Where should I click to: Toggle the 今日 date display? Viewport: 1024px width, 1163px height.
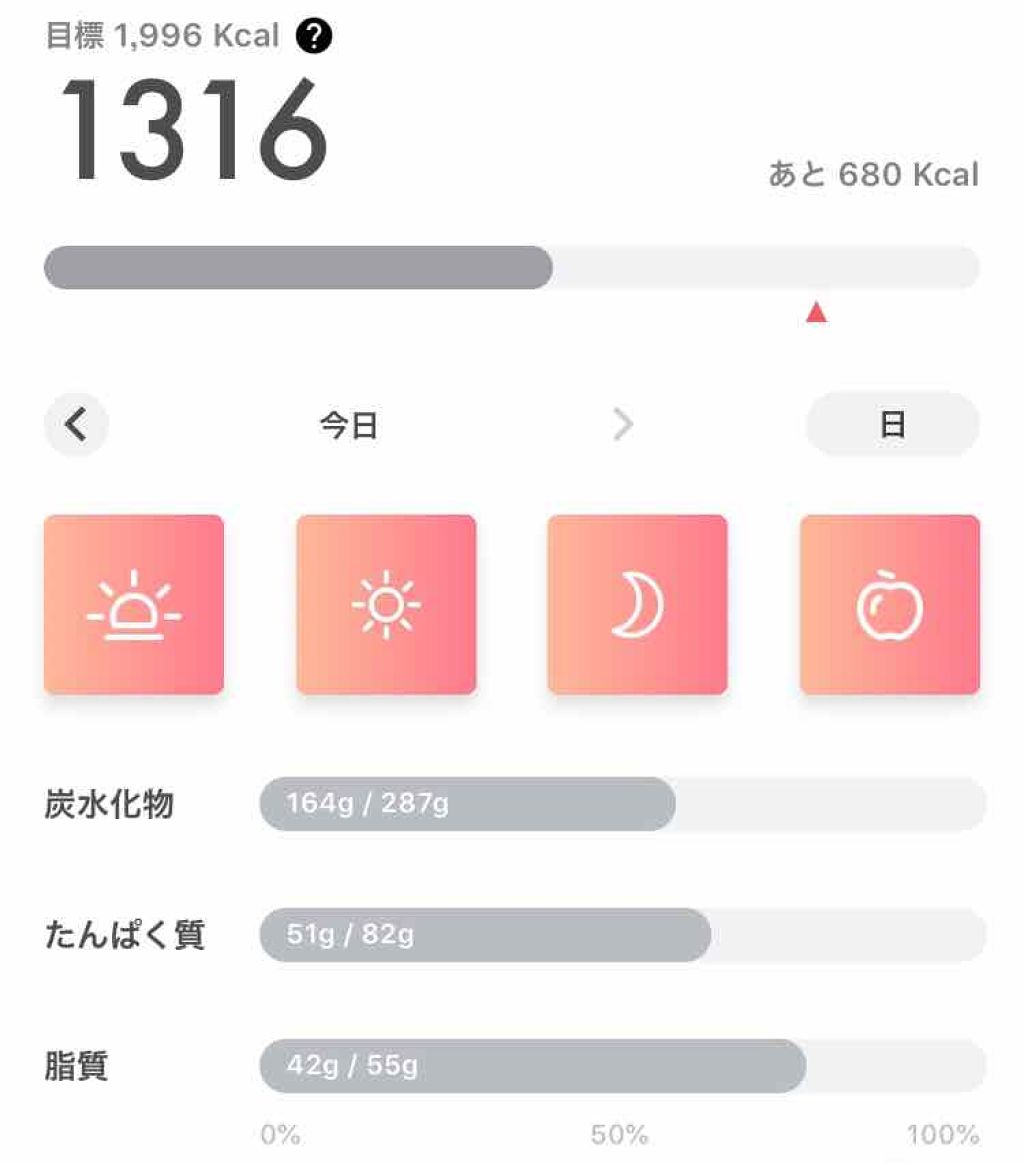click(347, 423)
